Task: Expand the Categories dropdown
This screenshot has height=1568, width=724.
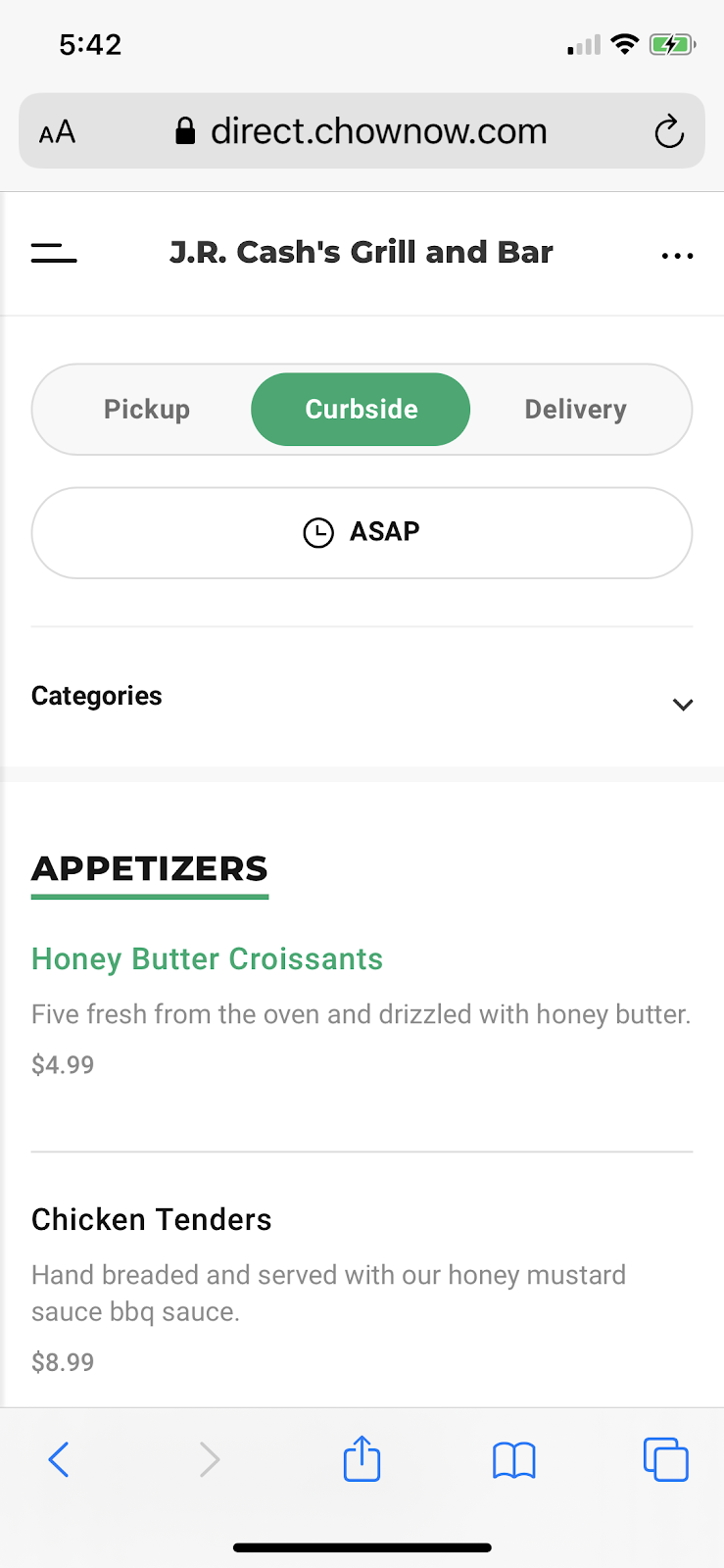Action: tap(362, 697)
